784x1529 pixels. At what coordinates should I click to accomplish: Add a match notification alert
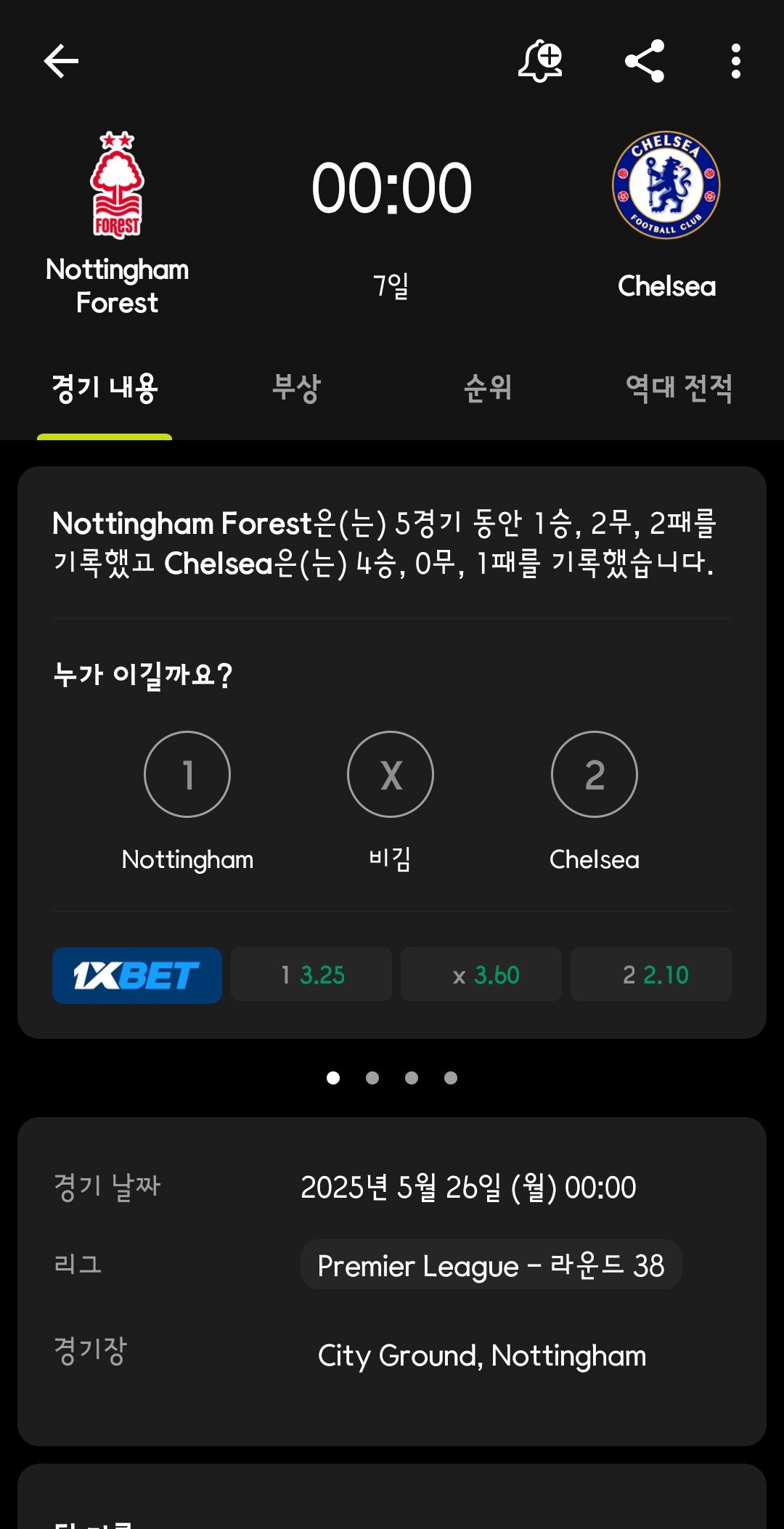click(540, 61)
